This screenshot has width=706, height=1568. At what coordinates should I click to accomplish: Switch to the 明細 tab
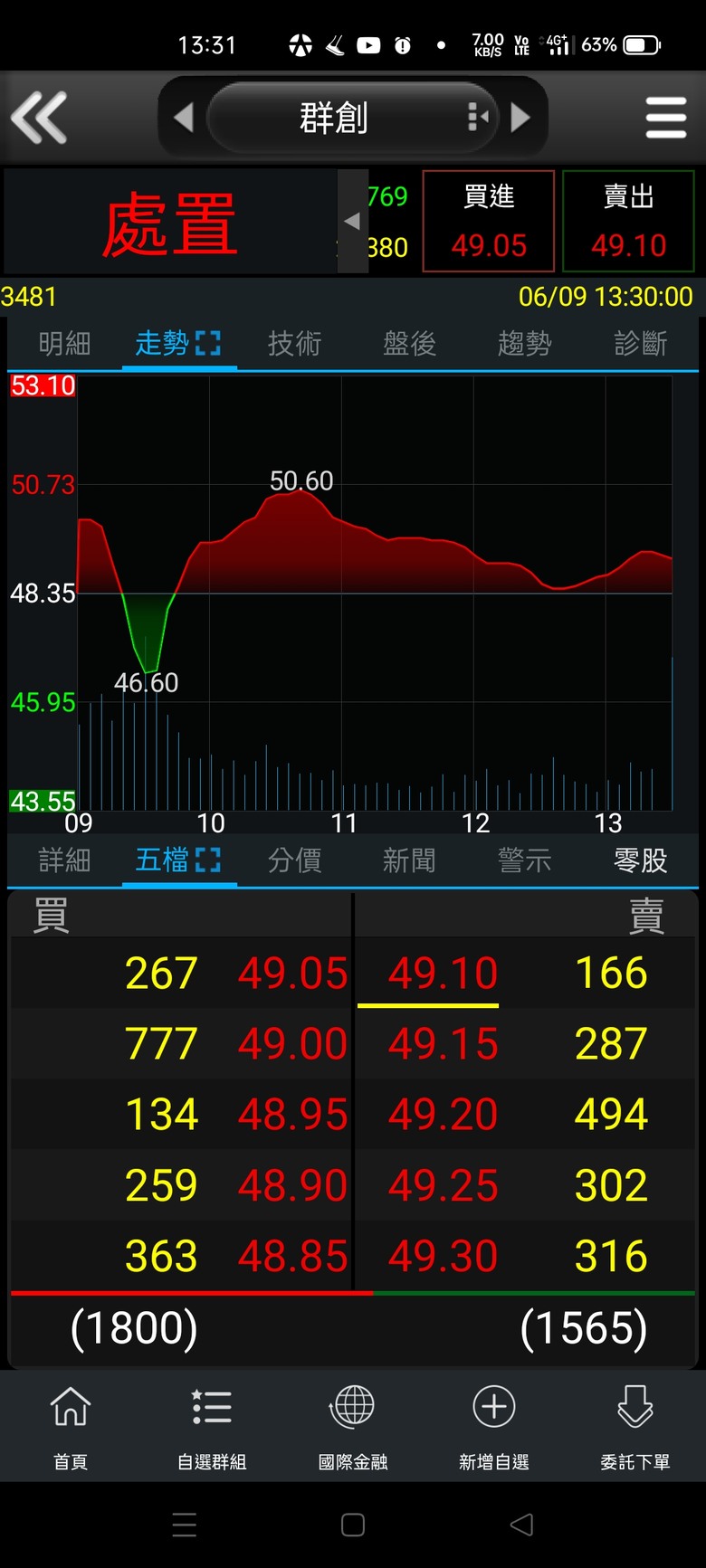(x=65, y=343)
